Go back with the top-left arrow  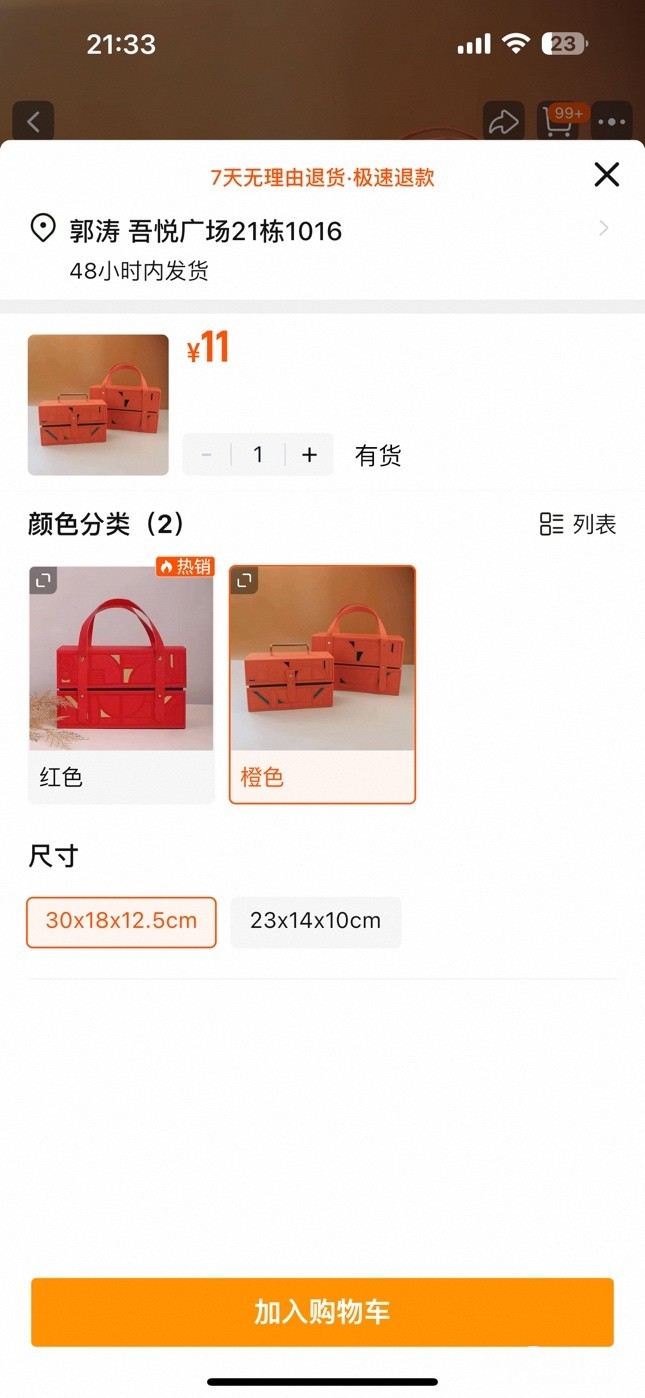click(33, 122)
